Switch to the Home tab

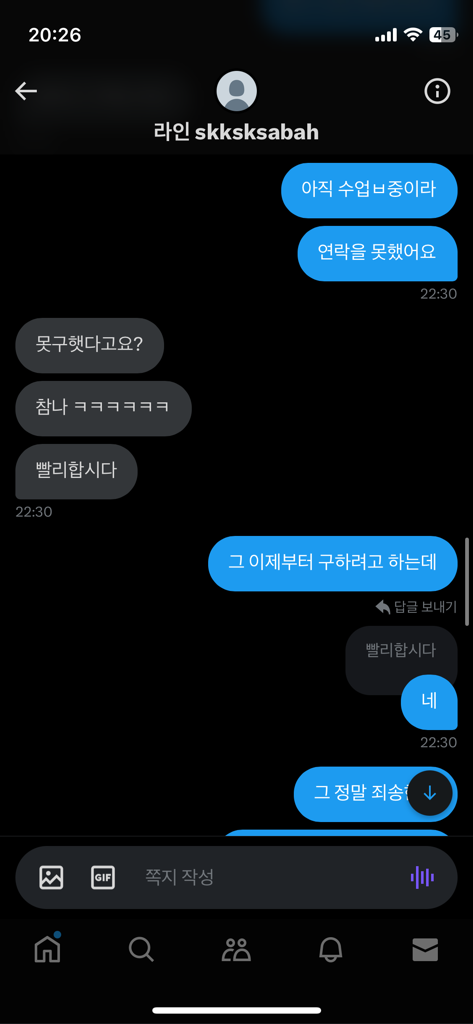coord(48,948)
